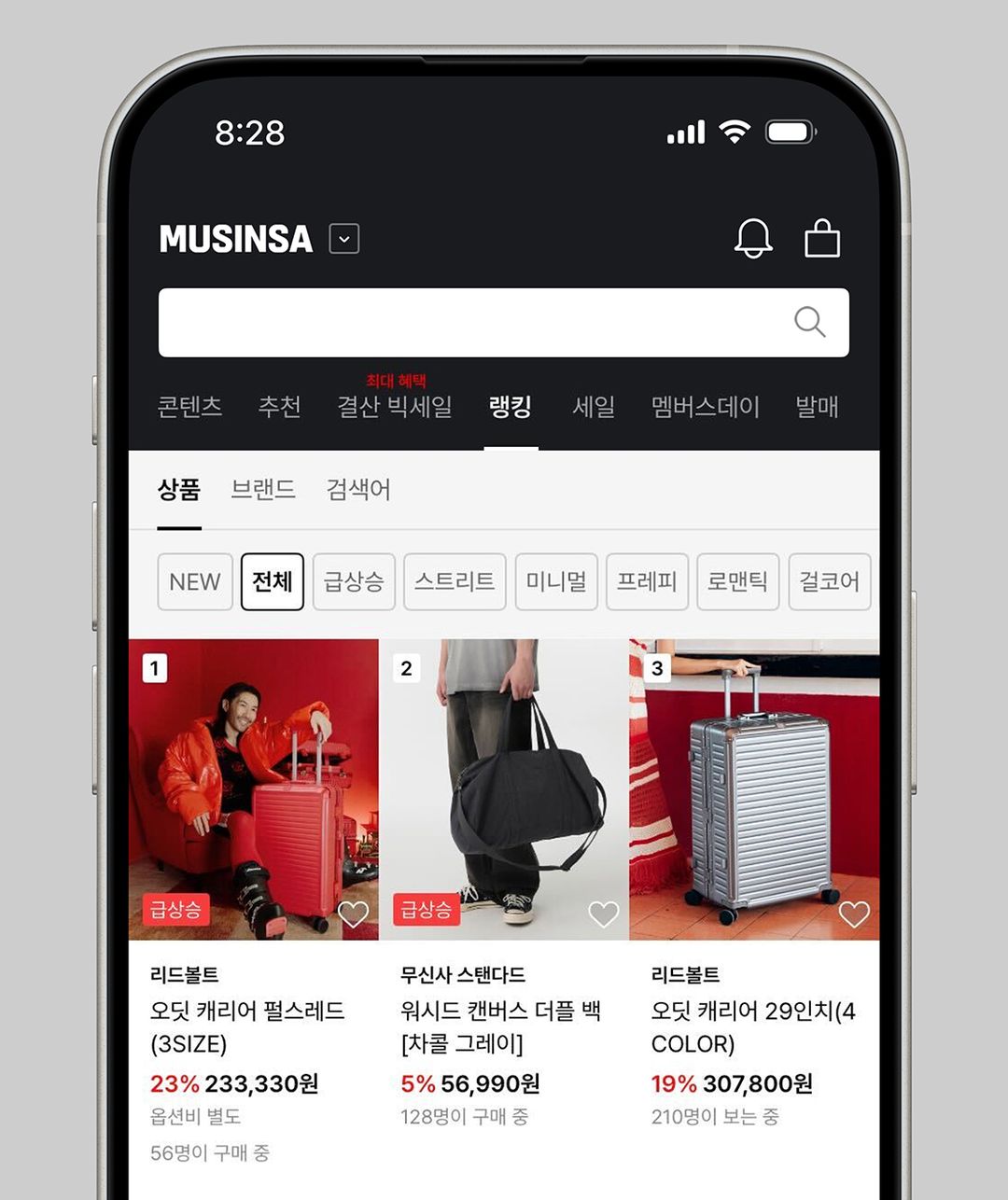1008x1200 pixels.
Task: Select the 스트리트 style chip
Action: (x=455, y=582)
